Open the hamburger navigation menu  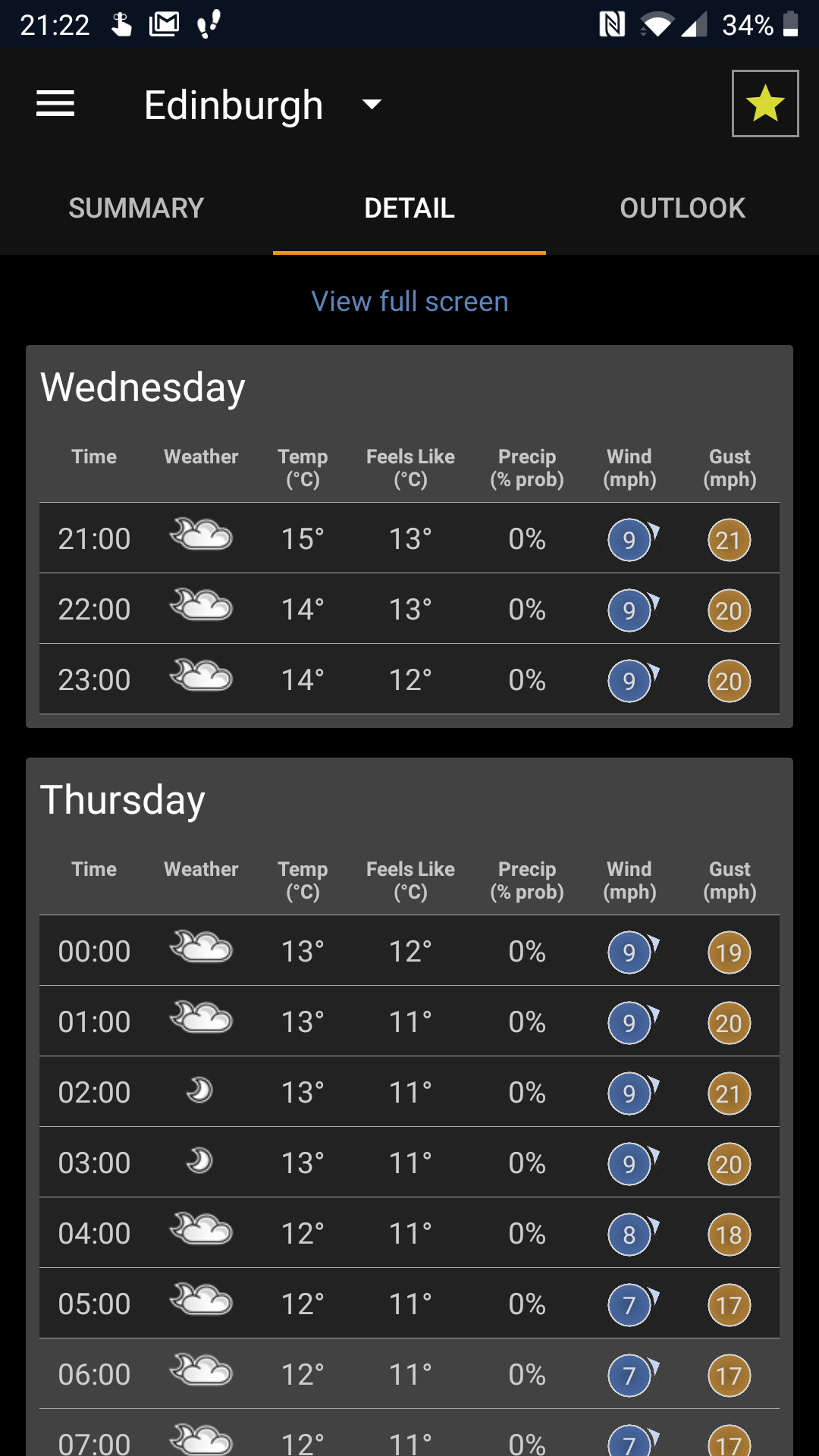pos(55,104)
